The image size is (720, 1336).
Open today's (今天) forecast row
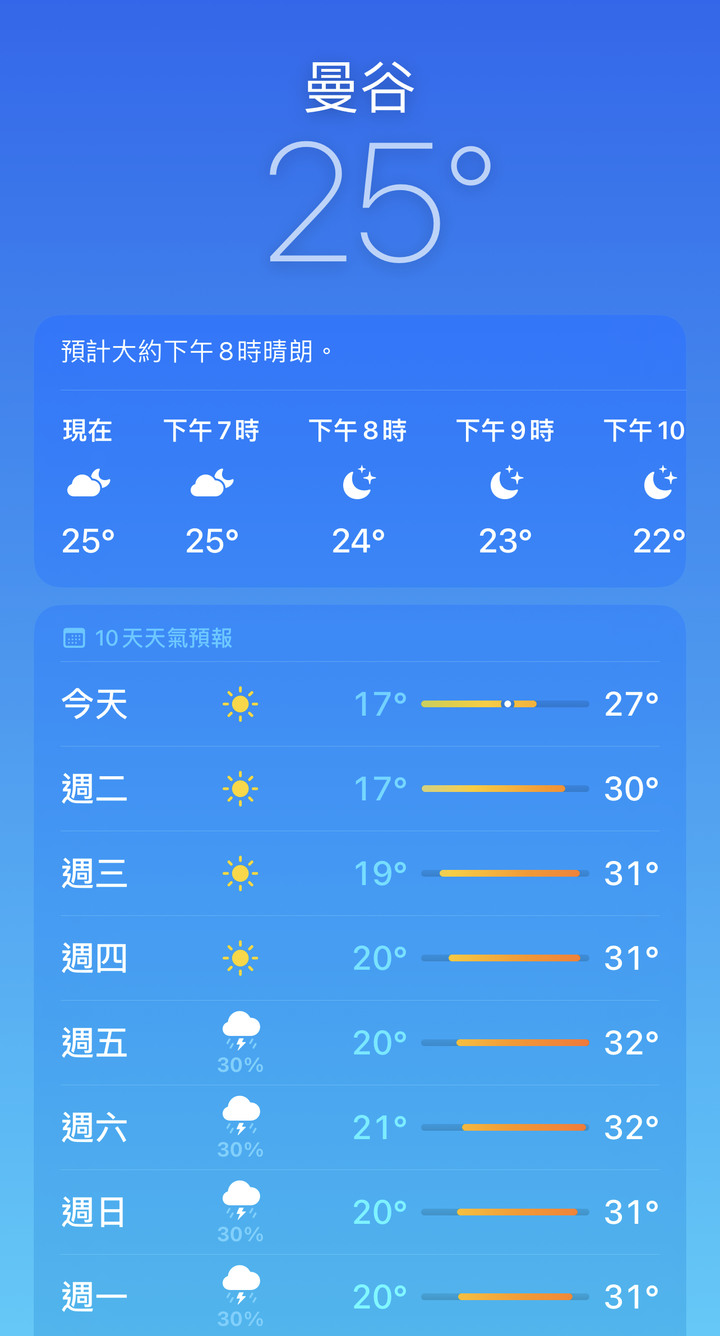click(x=360, y=704)
